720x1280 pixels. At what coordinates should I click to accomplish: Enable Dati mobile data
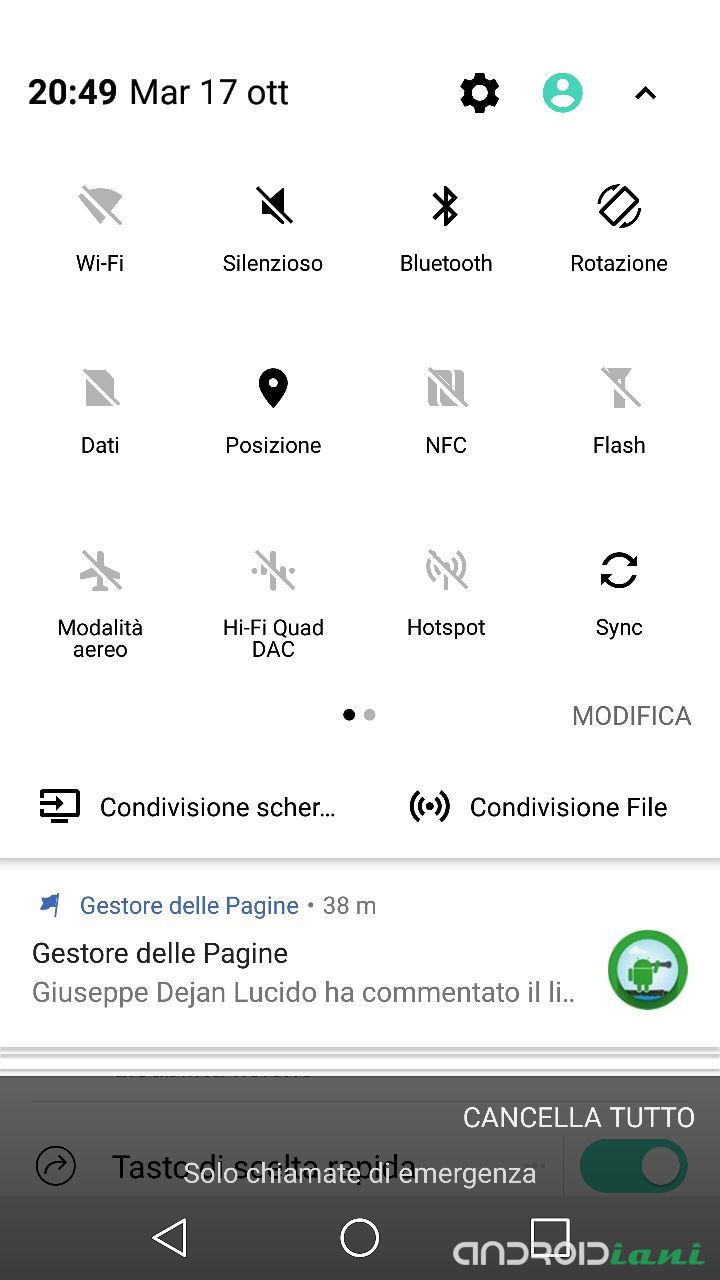(100, 388)
